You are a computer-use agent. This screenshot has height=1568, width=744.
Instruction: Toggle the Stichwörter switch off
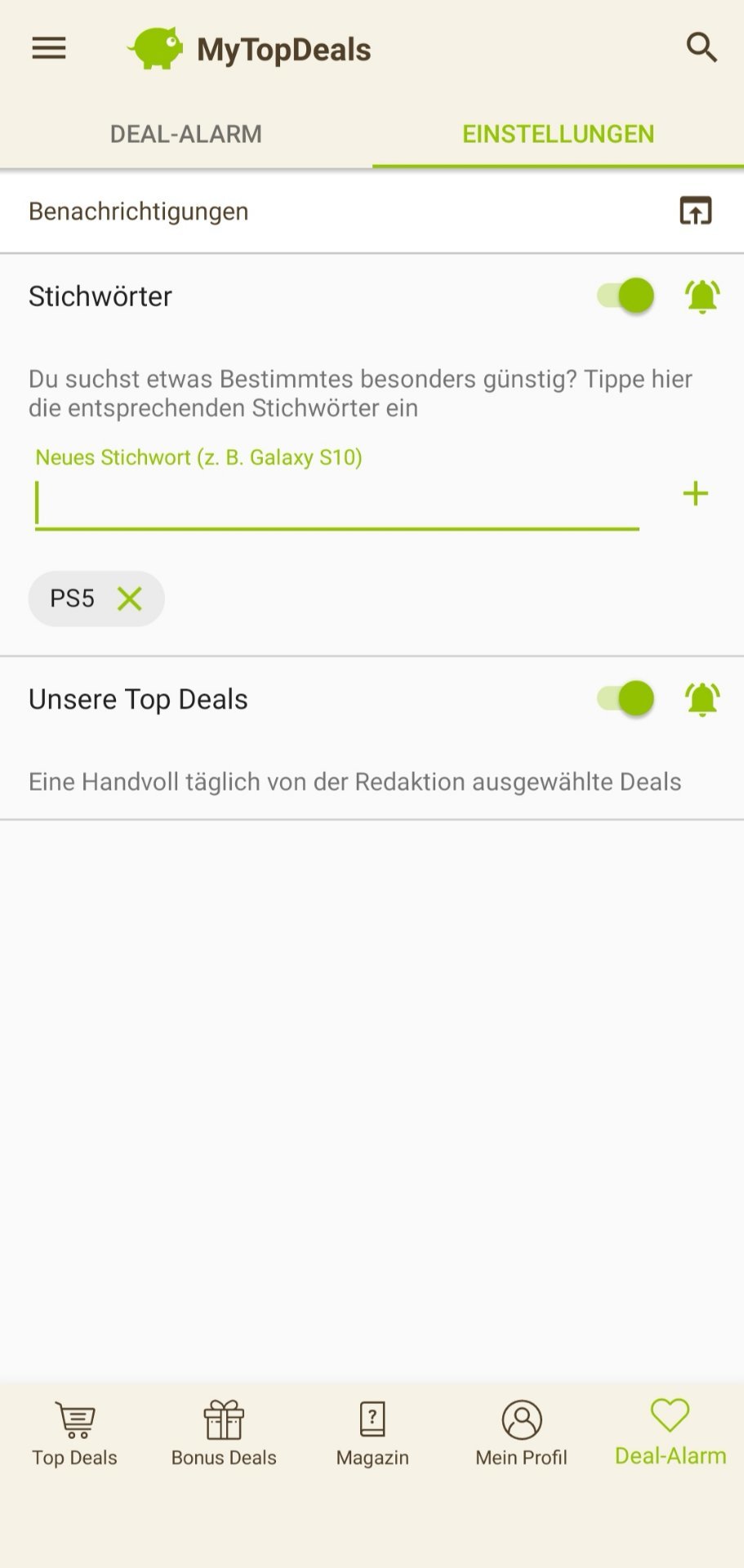[x=626, y=296]
